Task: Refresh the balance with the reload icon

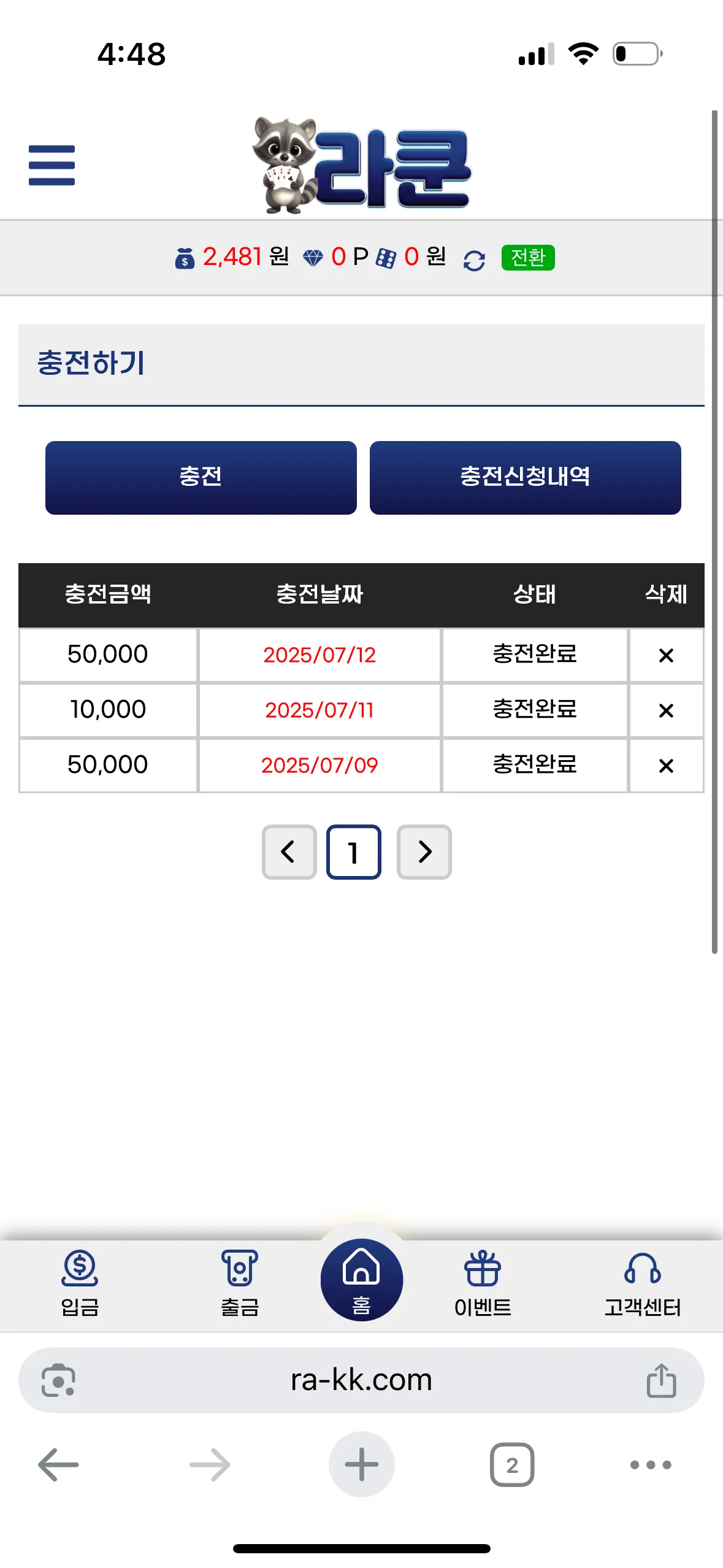Action: point(474,261)
